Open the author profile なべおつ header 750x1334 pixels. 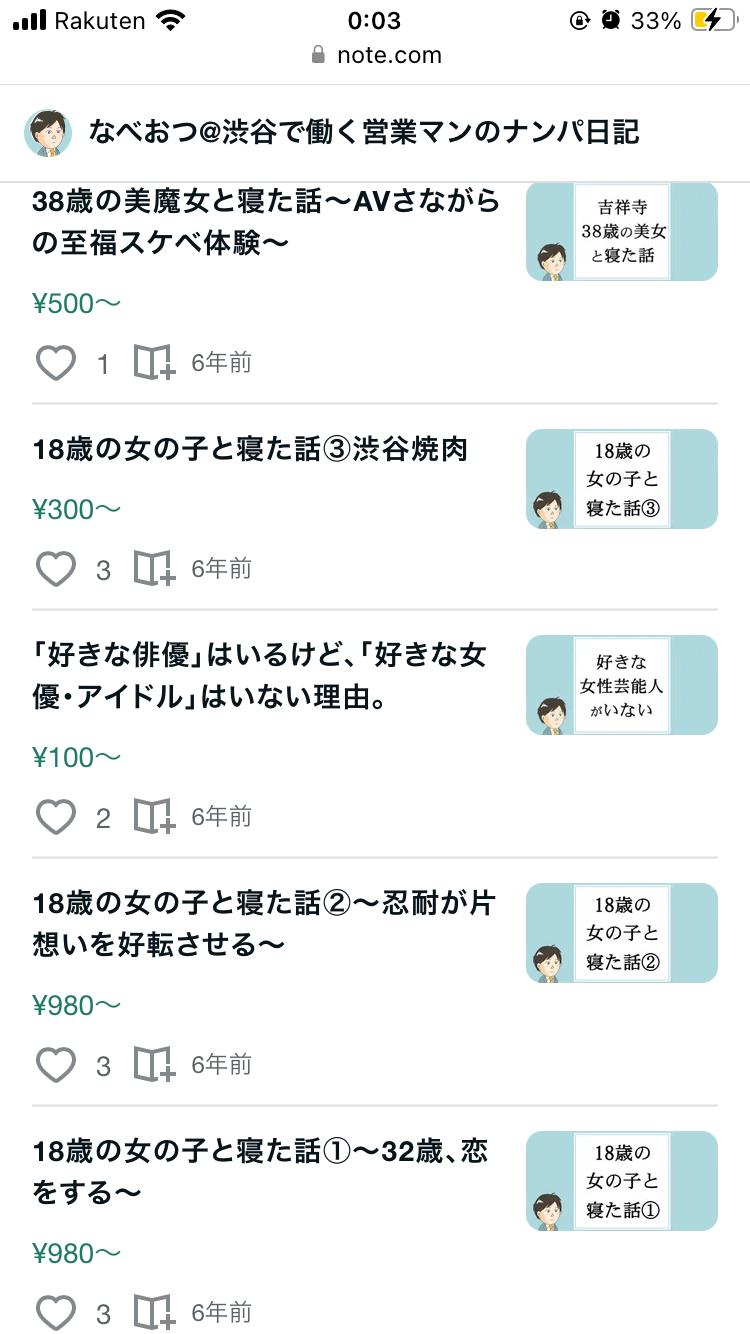(x=364, y=132)
